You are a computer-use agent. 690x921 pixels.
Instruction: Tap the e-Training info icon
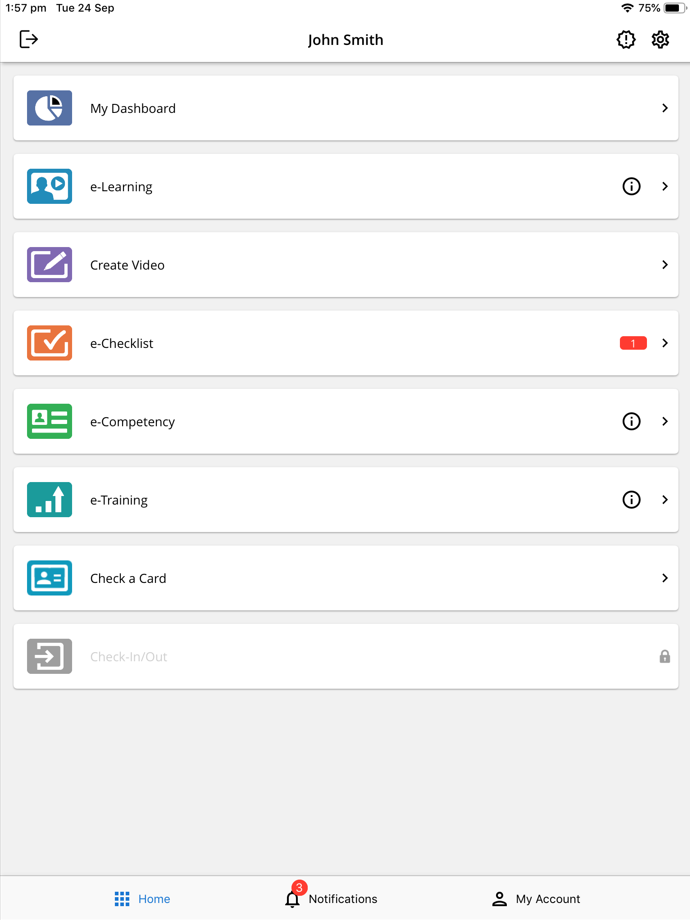point(631,500)
